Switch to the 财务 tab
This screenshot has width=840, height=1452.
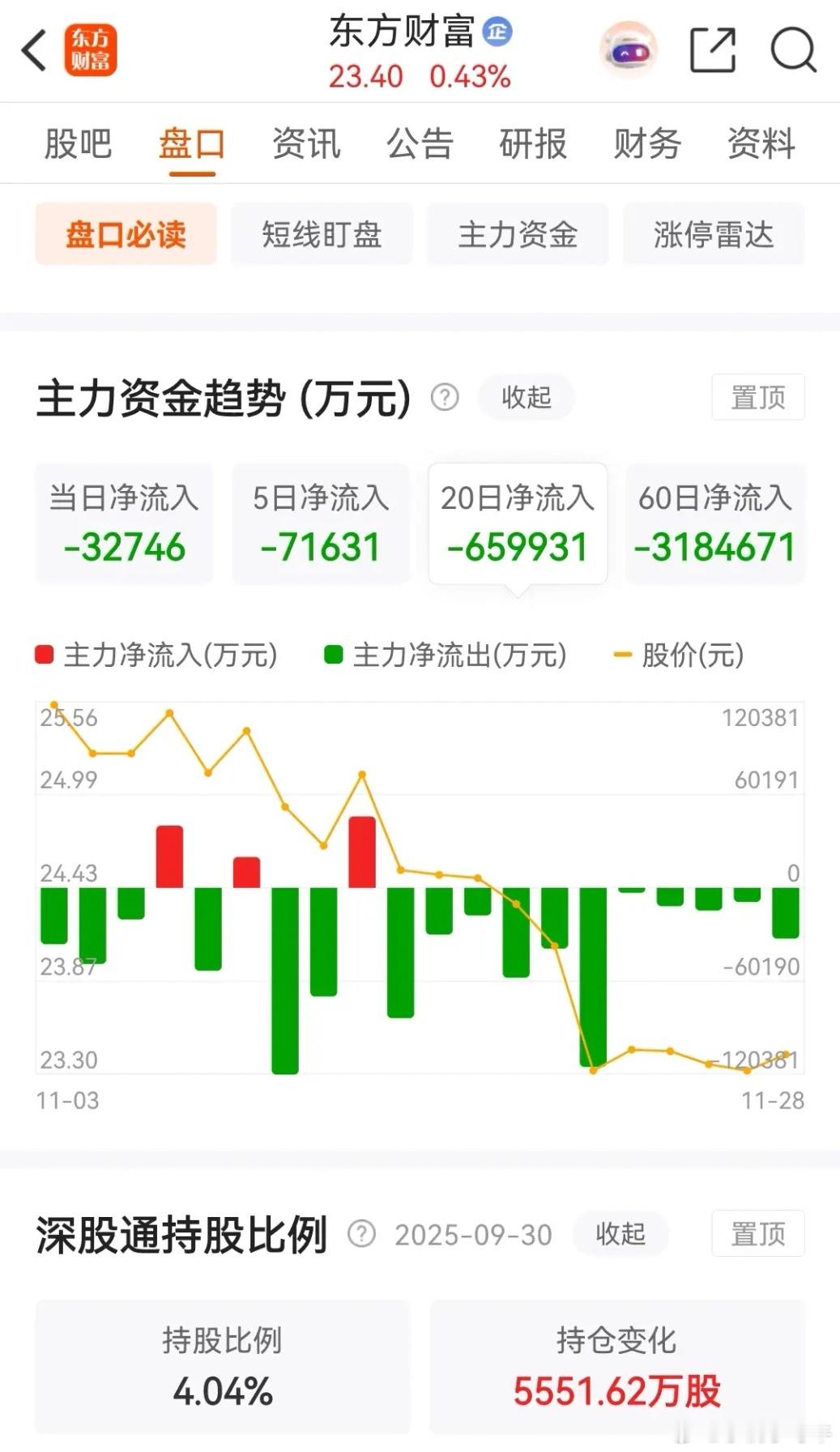tap(646, 144)
